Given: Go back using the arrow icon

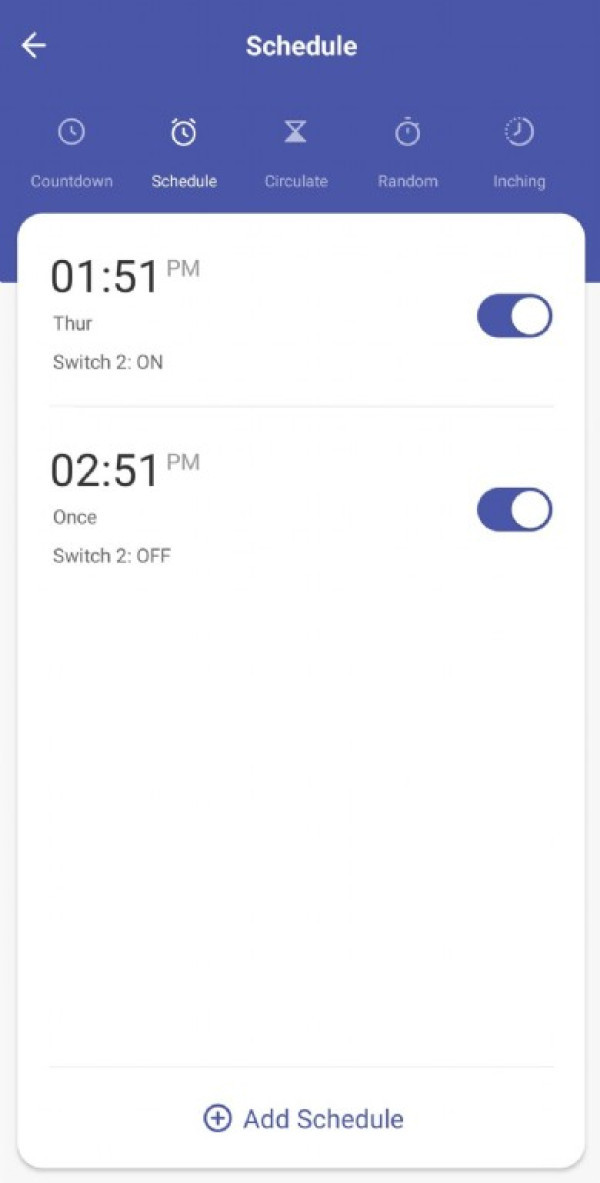Looking at the screenshot, I should tap(34, 46).
